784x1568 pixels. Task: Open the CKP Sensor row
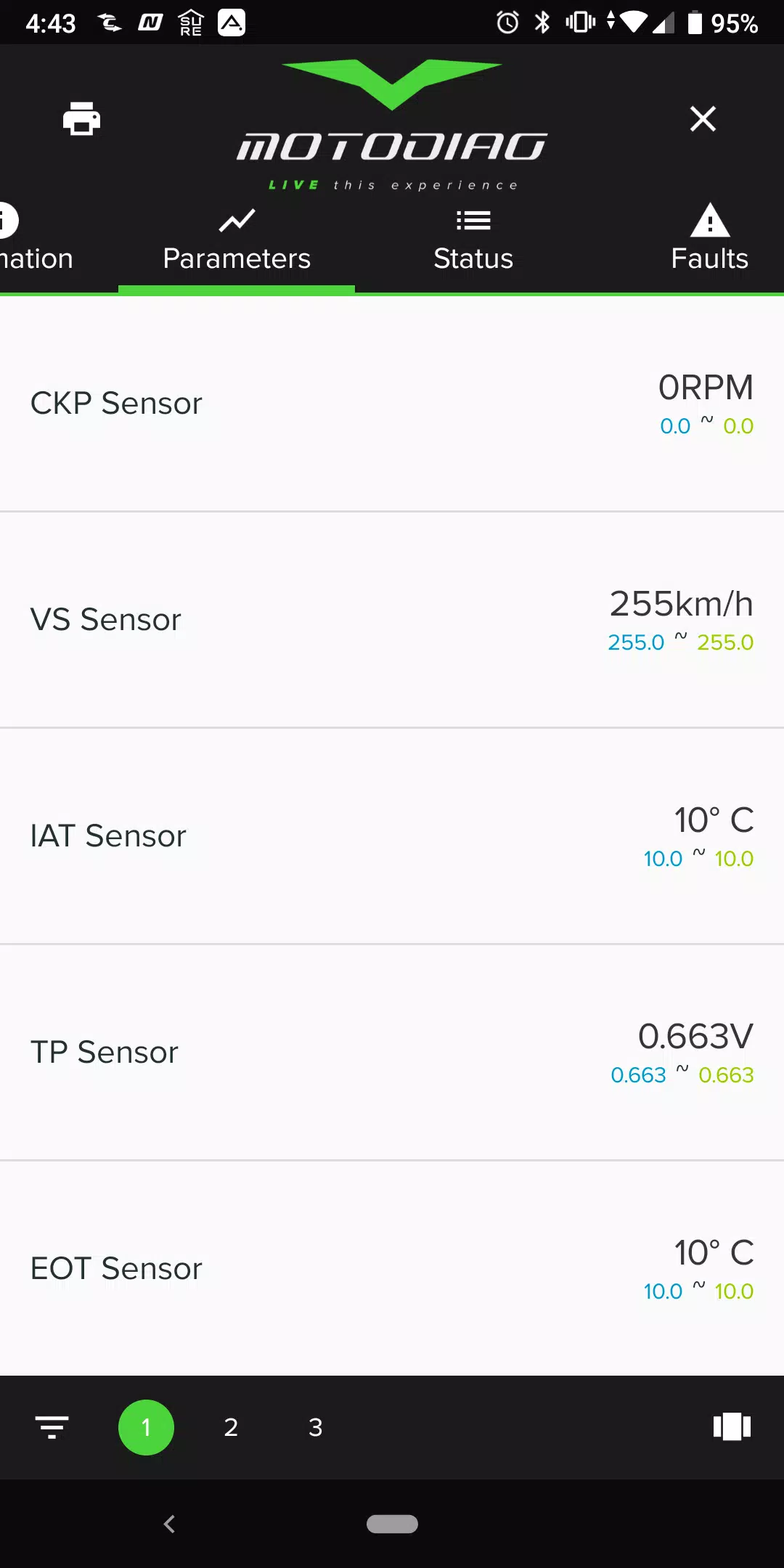392,404
